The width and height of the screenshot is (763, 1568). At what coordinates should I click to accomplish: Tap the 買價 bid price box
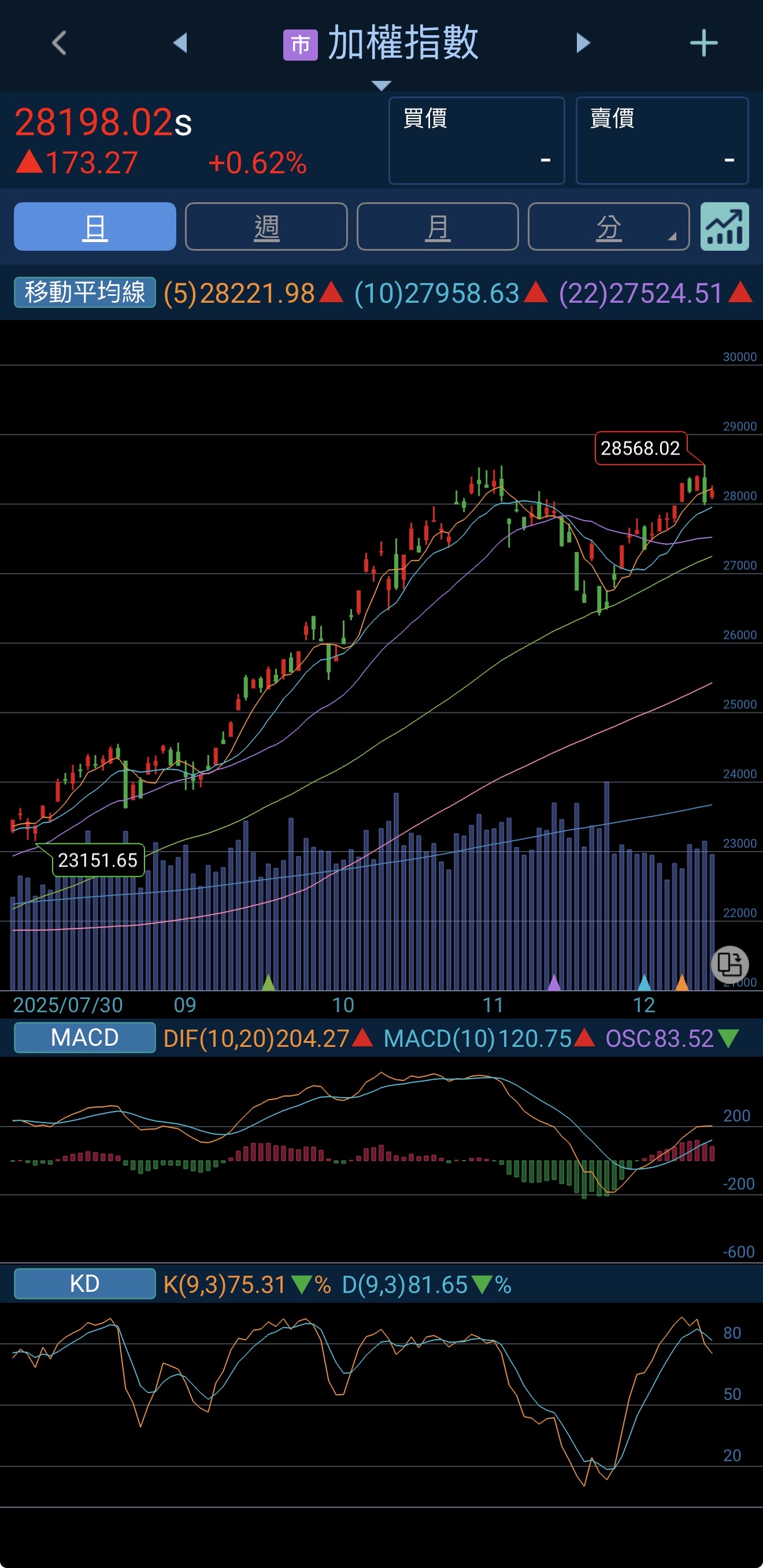[x=477, y=140]
